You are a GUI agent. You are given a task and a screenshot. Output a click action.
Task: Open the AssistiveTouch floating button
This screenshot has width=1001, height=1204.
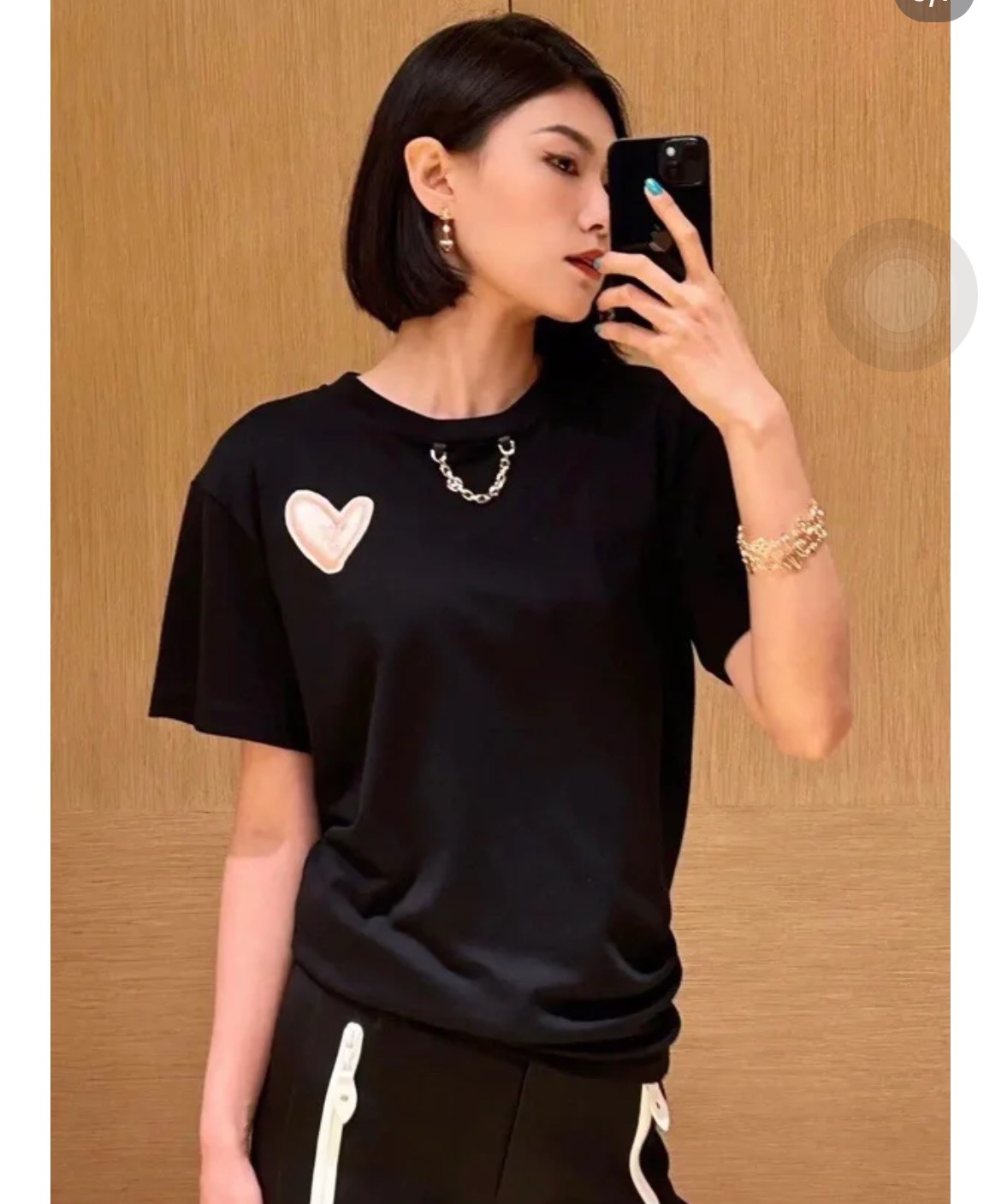[x=901, y=294]
